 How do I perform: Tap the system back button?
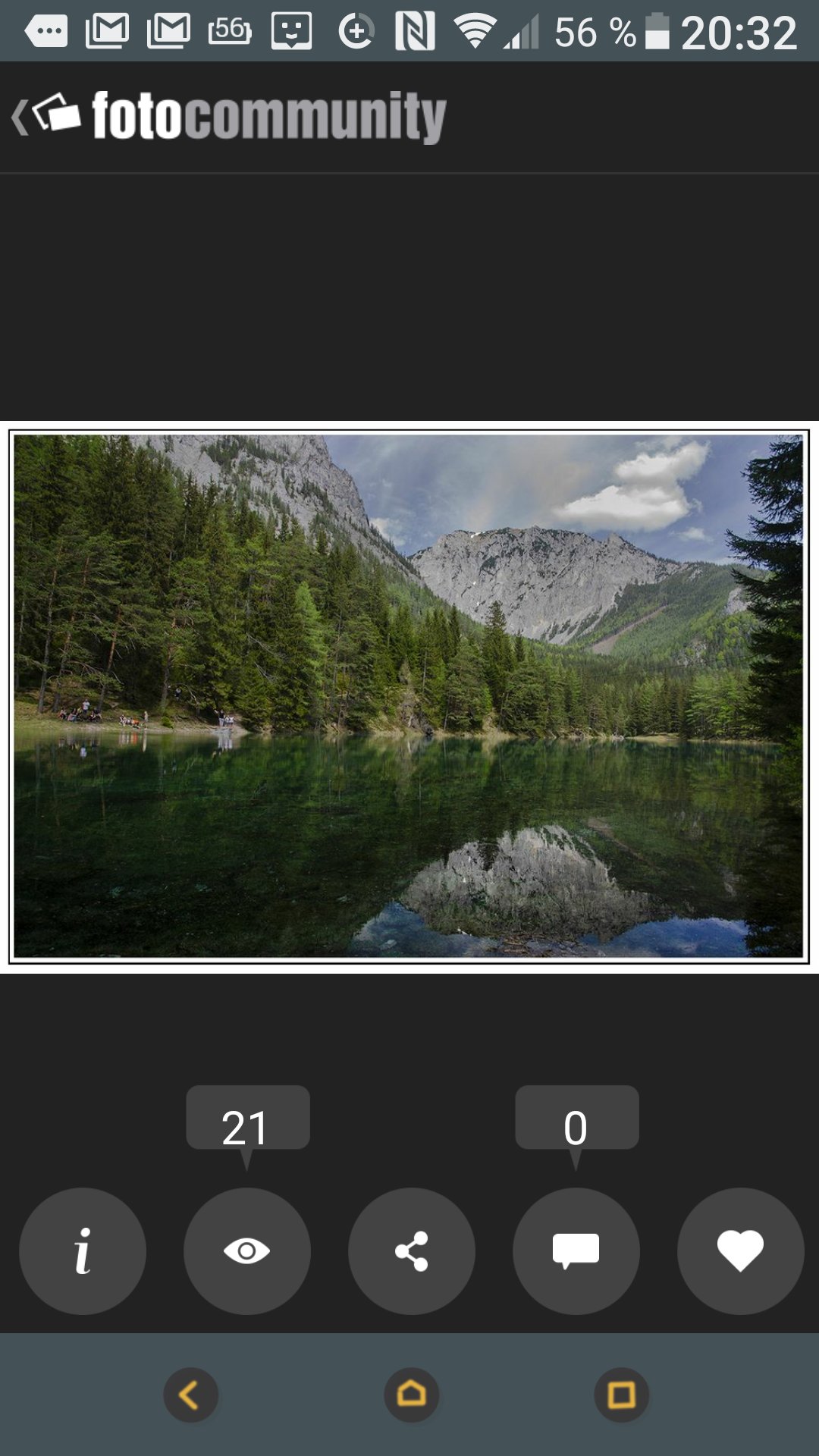tap(190, 1395)
